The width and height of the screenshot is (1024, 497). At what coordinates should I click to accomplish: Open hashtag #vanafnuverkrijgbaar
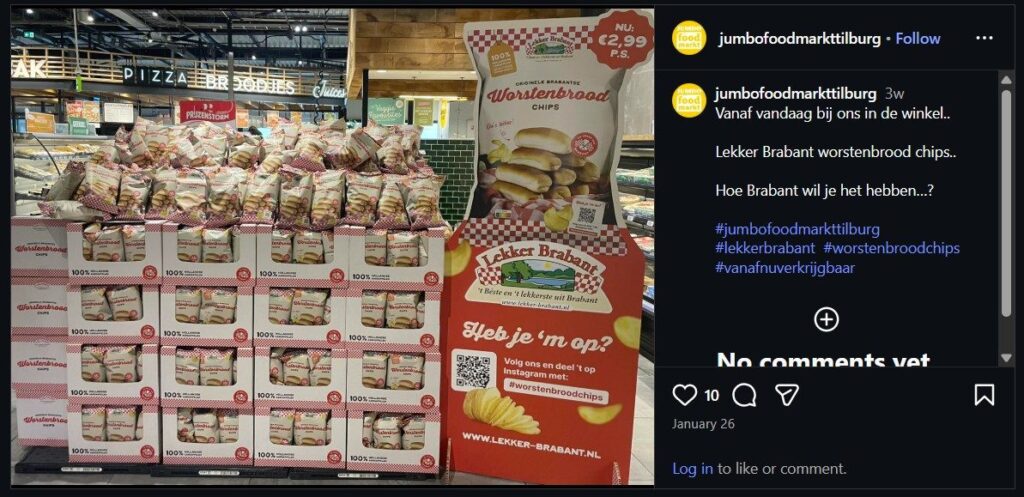(x=785, y=267)
